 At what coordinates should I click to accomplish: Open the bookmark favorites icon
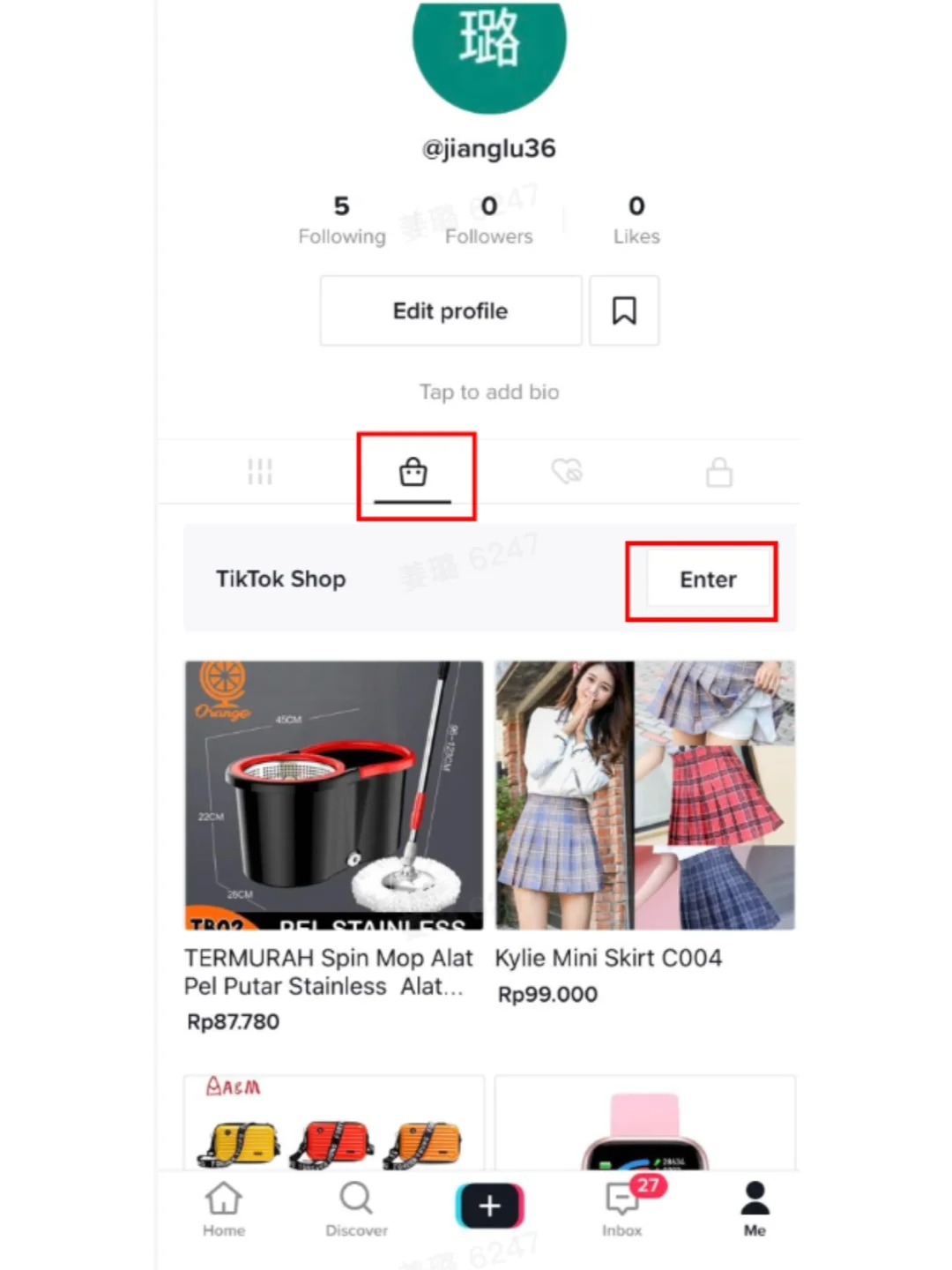[624, 310]
